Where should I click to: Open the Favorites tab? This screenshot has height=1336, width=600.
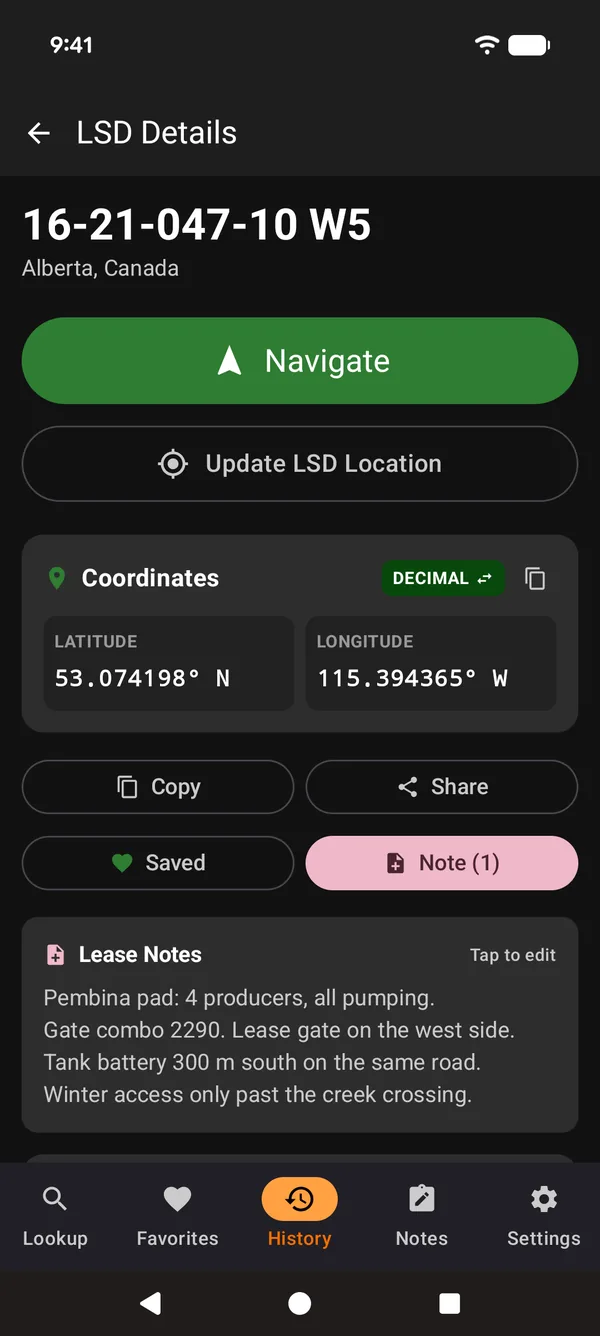pyautogui.click(x=177, y=1216)
